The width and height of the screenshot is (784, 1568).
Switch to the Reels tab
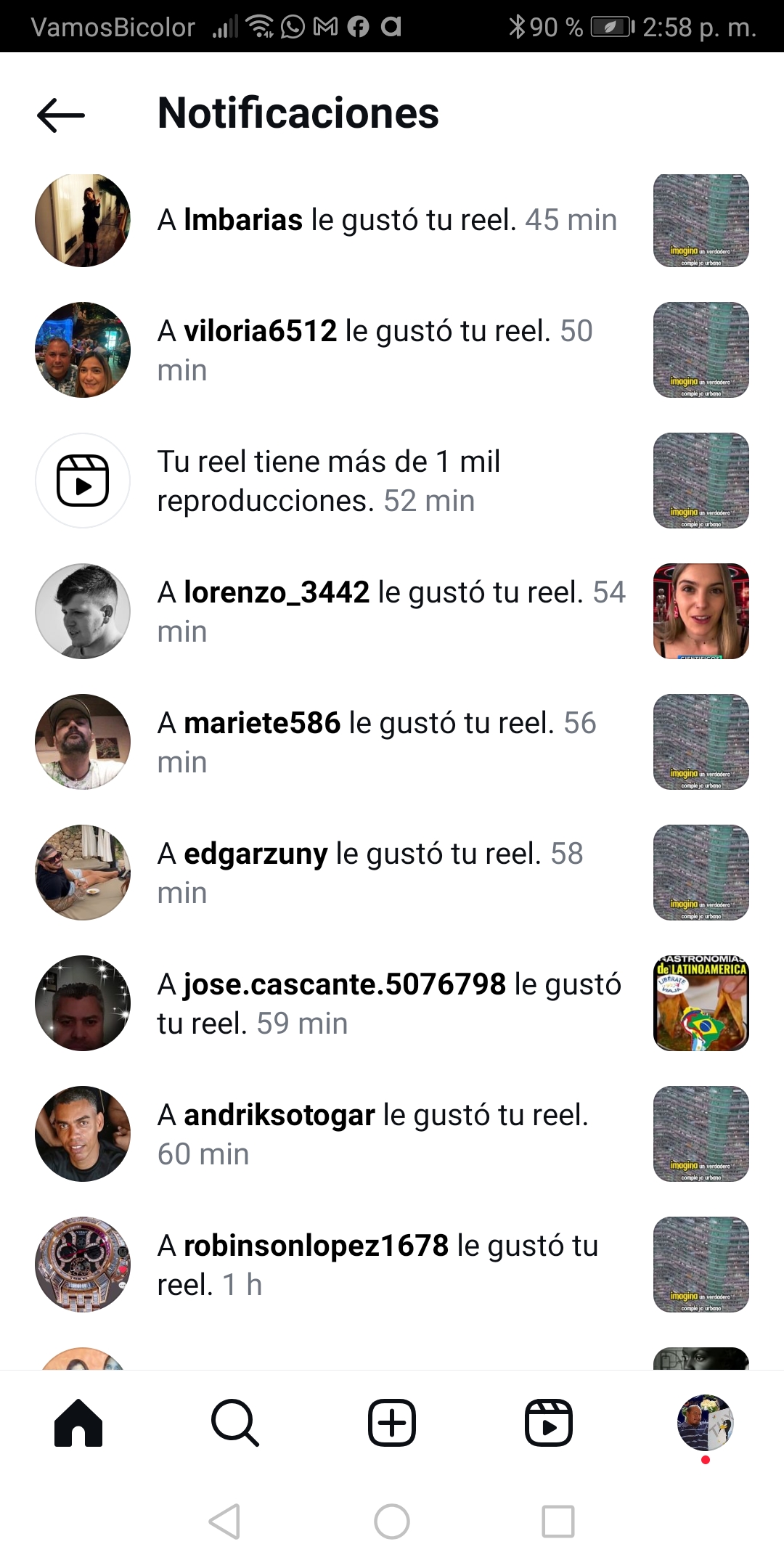coord(549,1423)
